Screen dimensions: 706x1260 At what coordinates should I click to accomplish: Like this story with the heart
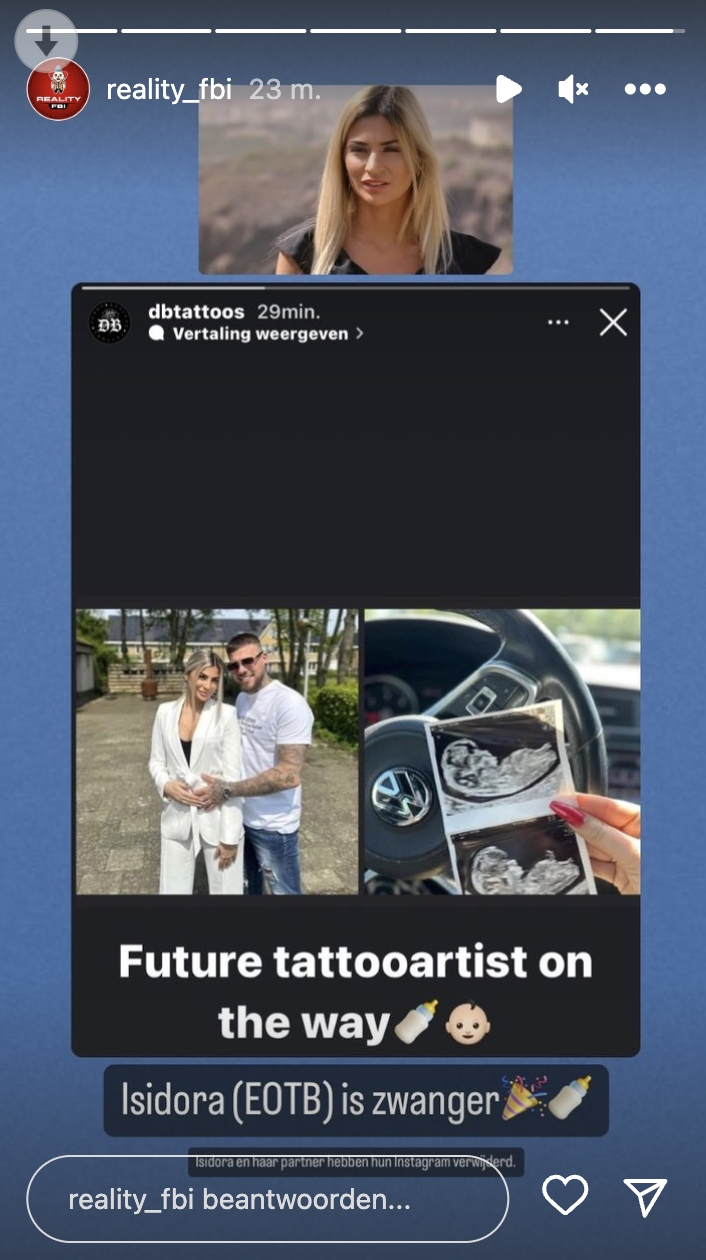[x=565, y=1196]
